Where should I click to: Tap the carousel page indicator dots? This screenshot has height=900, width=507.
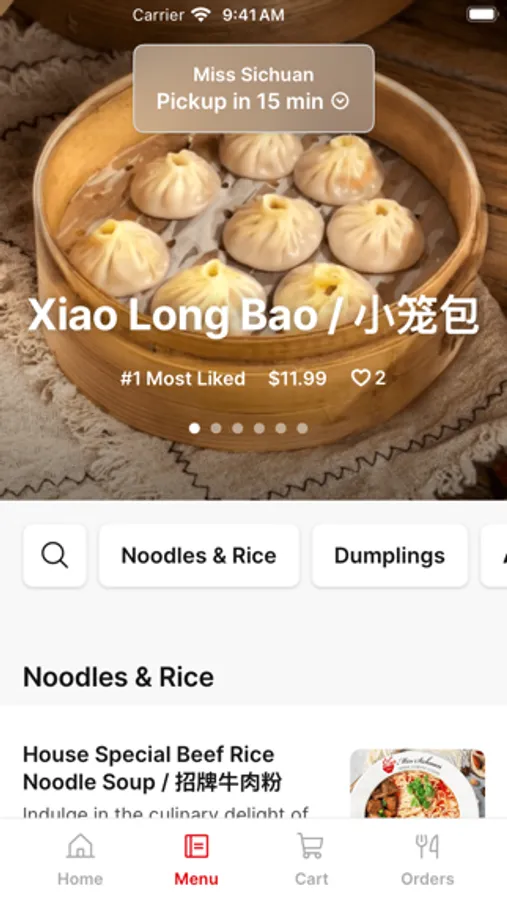click(248, 428)
